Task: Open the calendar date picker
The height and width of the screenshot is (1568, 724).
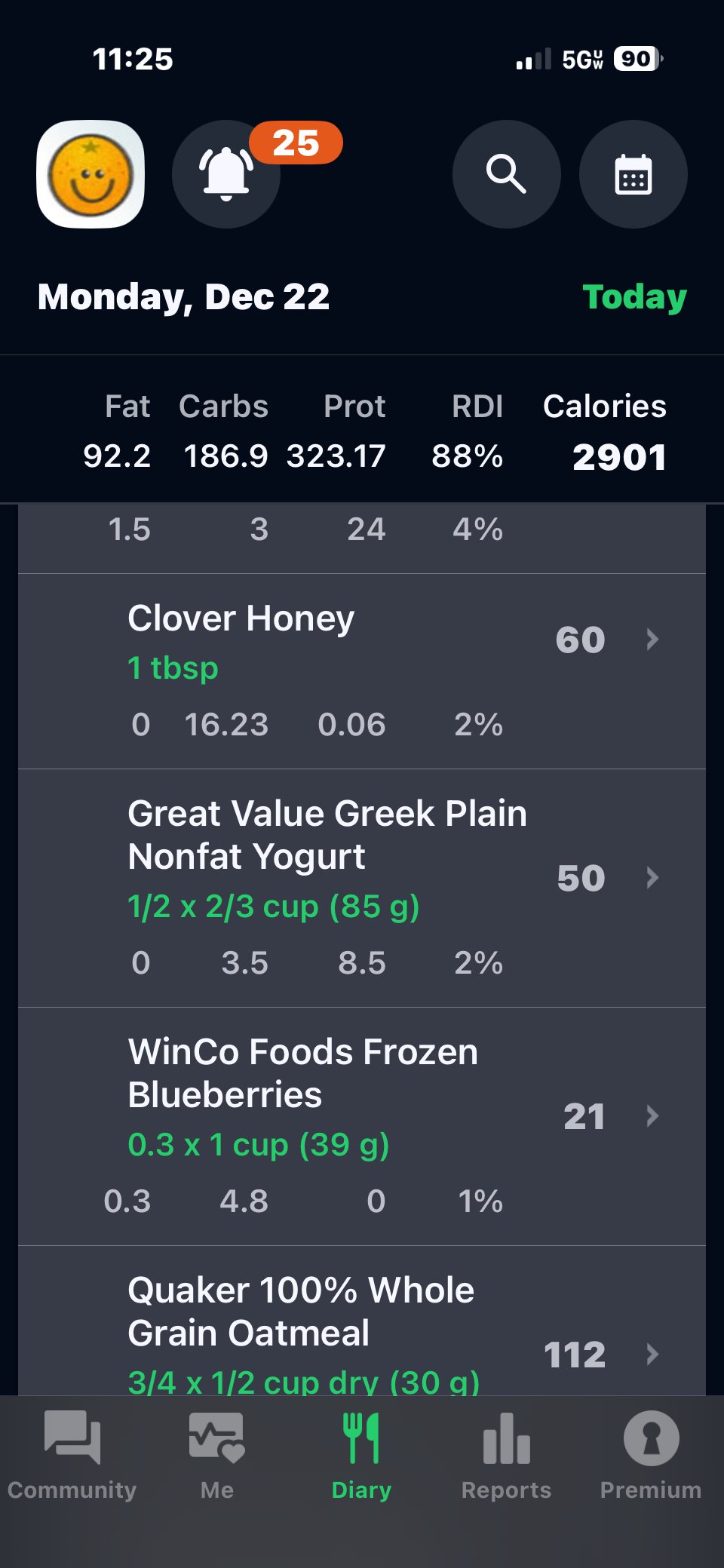Action: (x=633, y=174)
